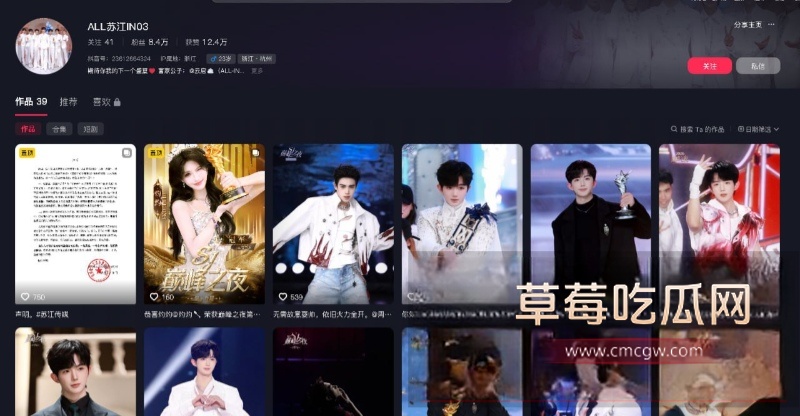
Task: Expand bio with 更多 link
Action: [x=258, y=71]
